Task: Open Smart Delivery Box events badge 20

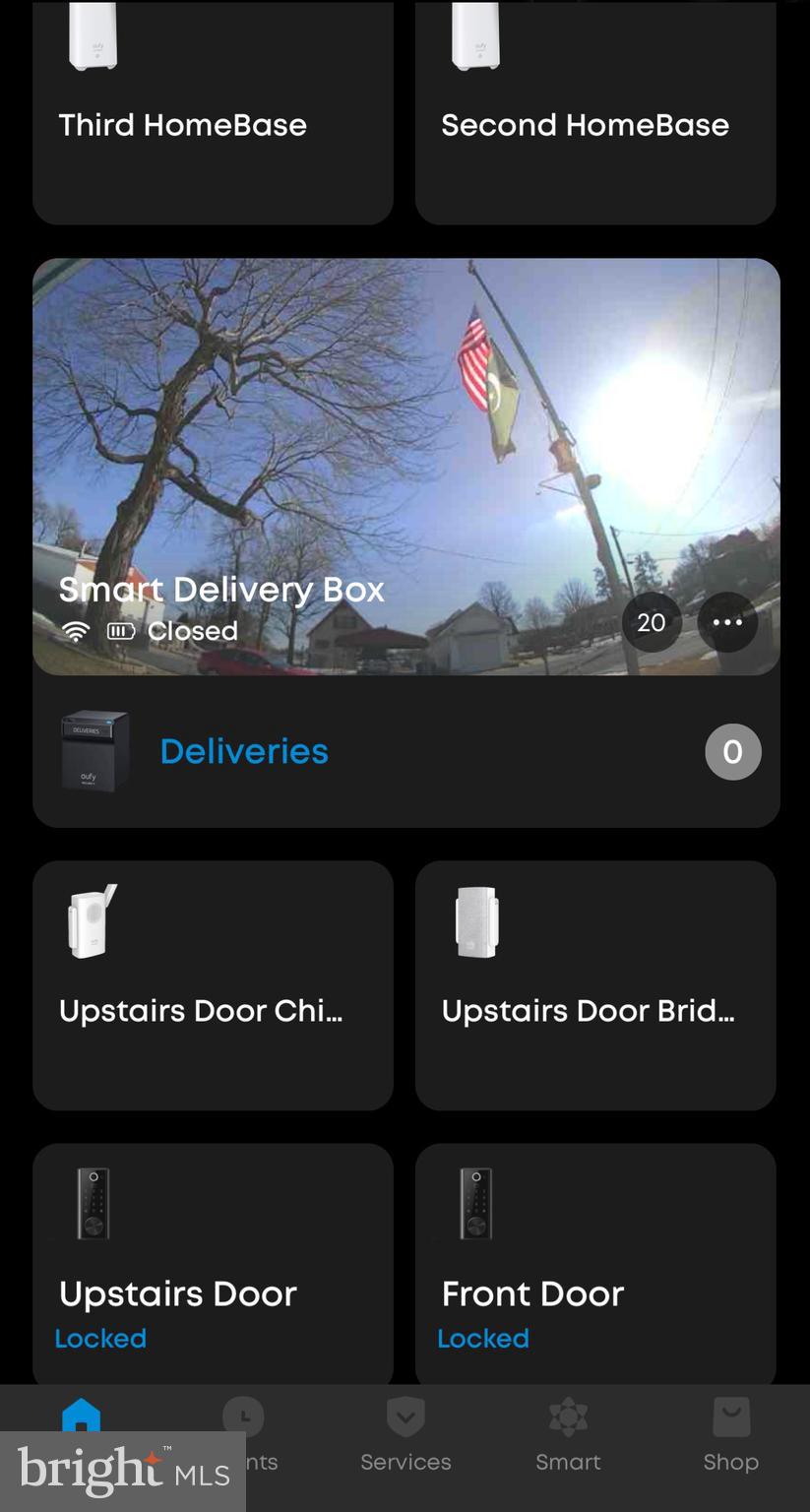Action: pos(652,622)
